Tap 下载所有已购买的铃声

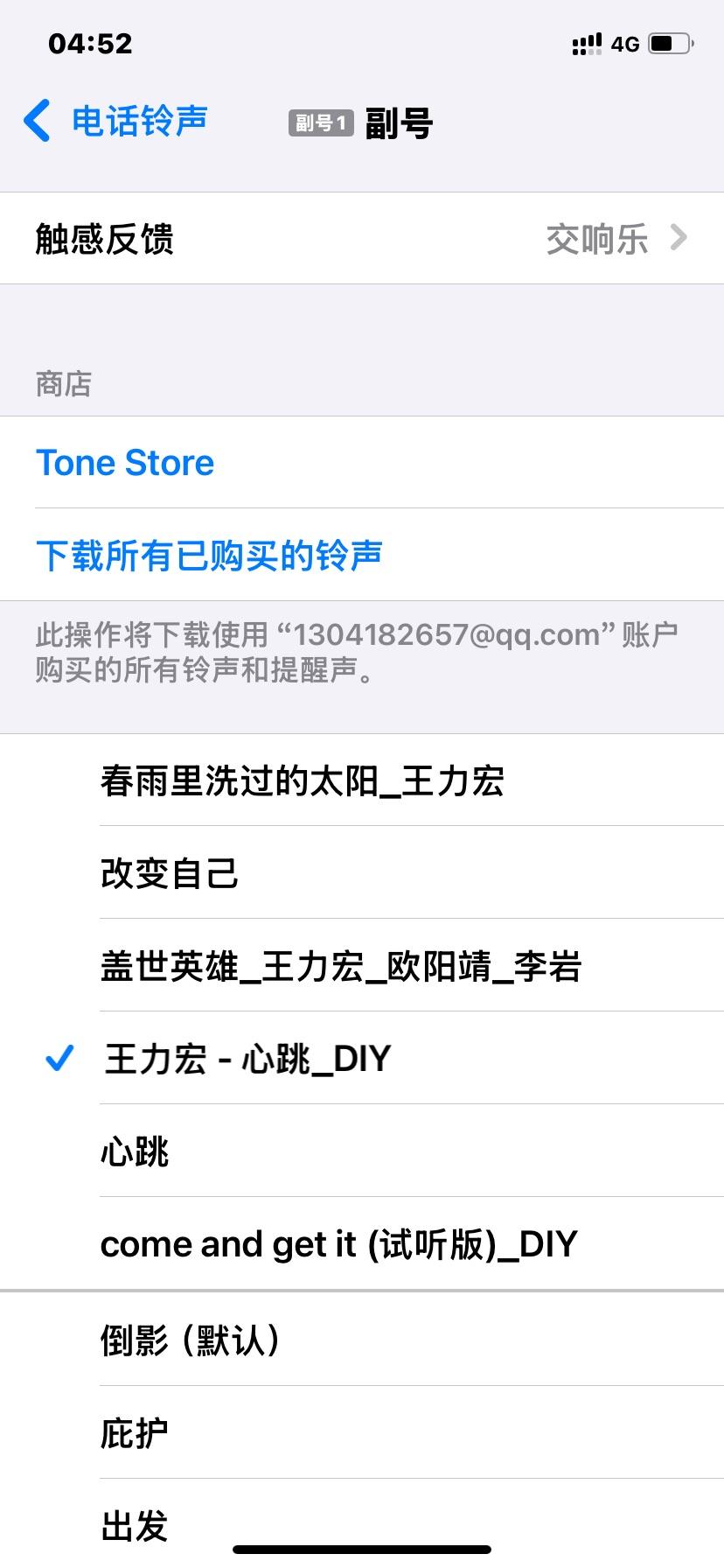pos(362,555)
